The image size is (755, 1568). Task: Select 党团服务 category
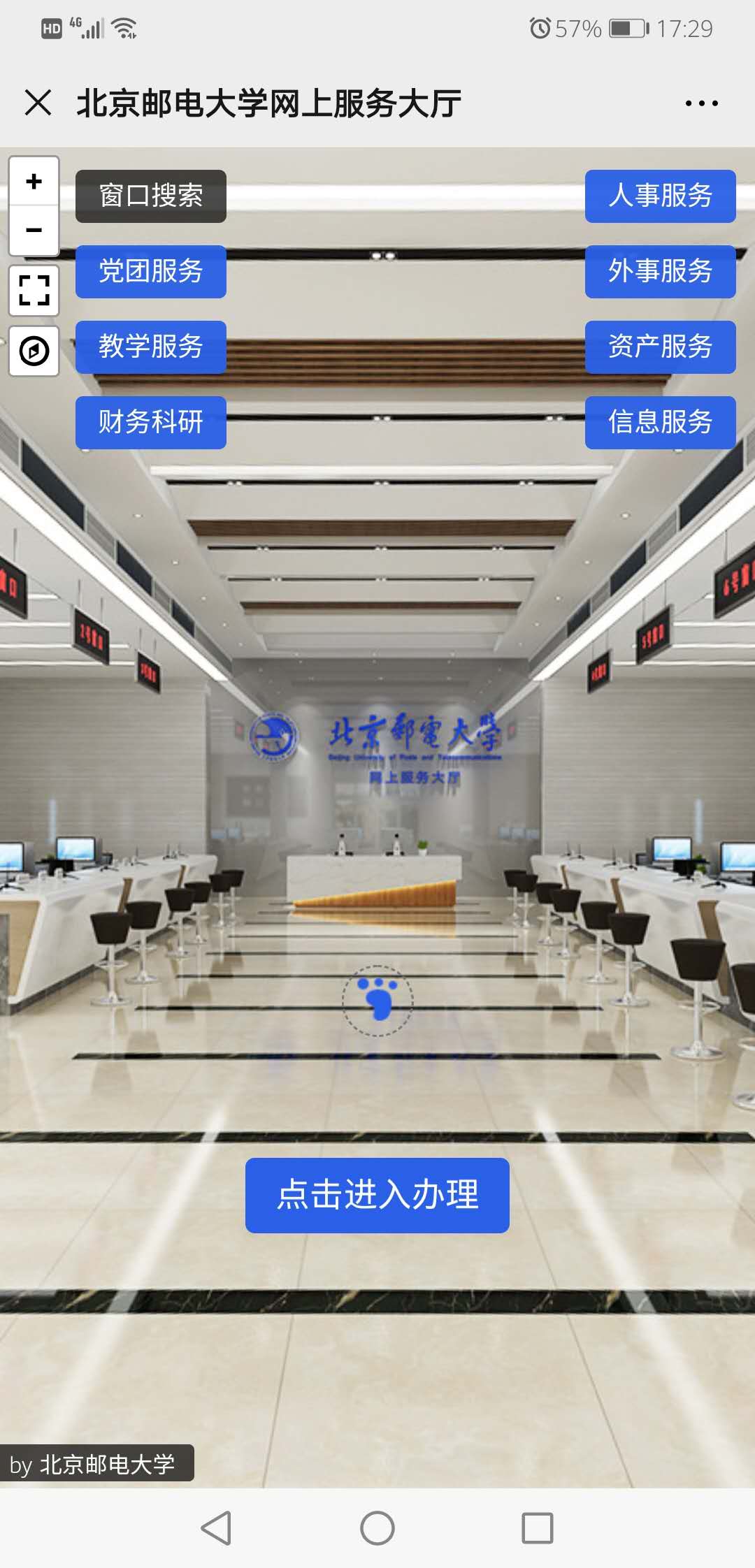coord(151,272)
